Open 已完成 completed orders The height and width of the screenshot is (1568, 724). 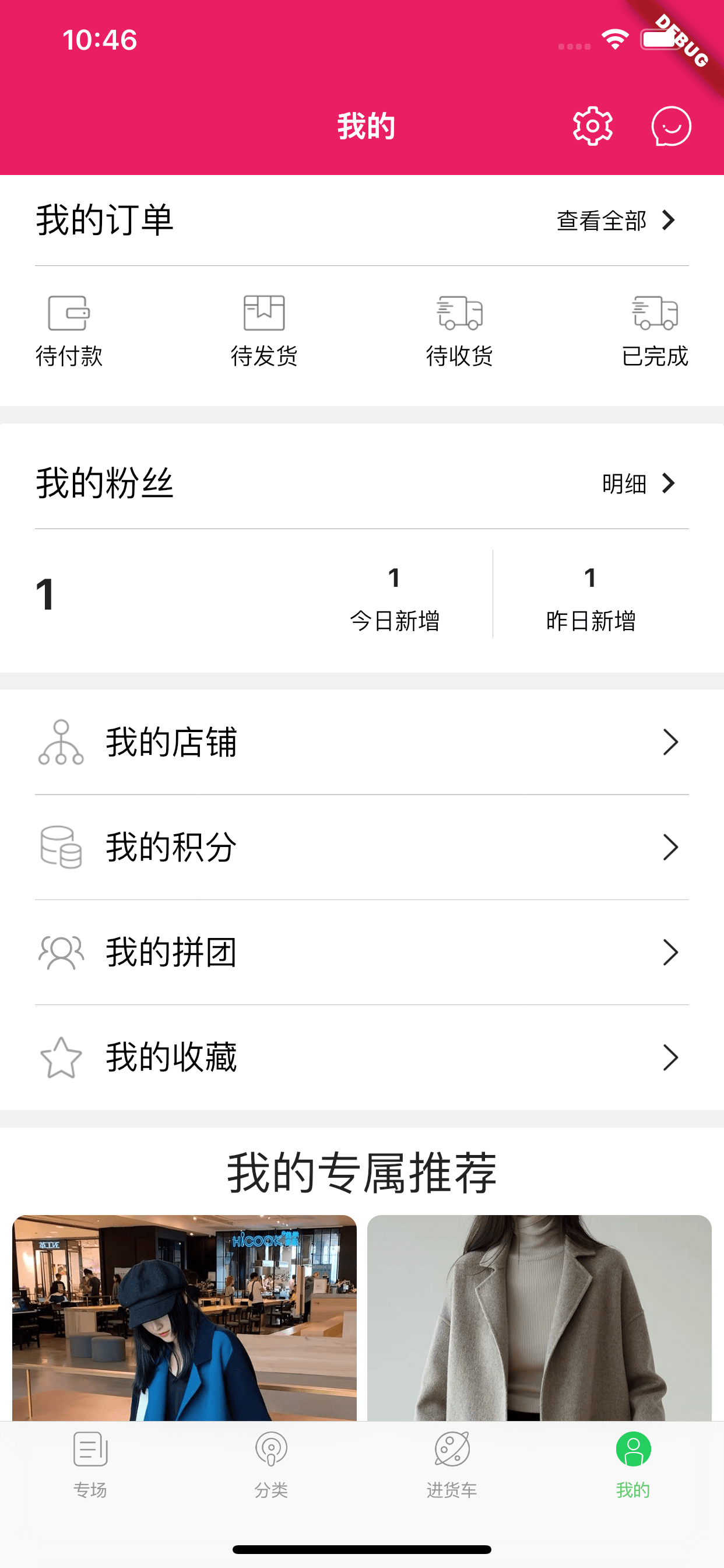(x=655, y=332)
